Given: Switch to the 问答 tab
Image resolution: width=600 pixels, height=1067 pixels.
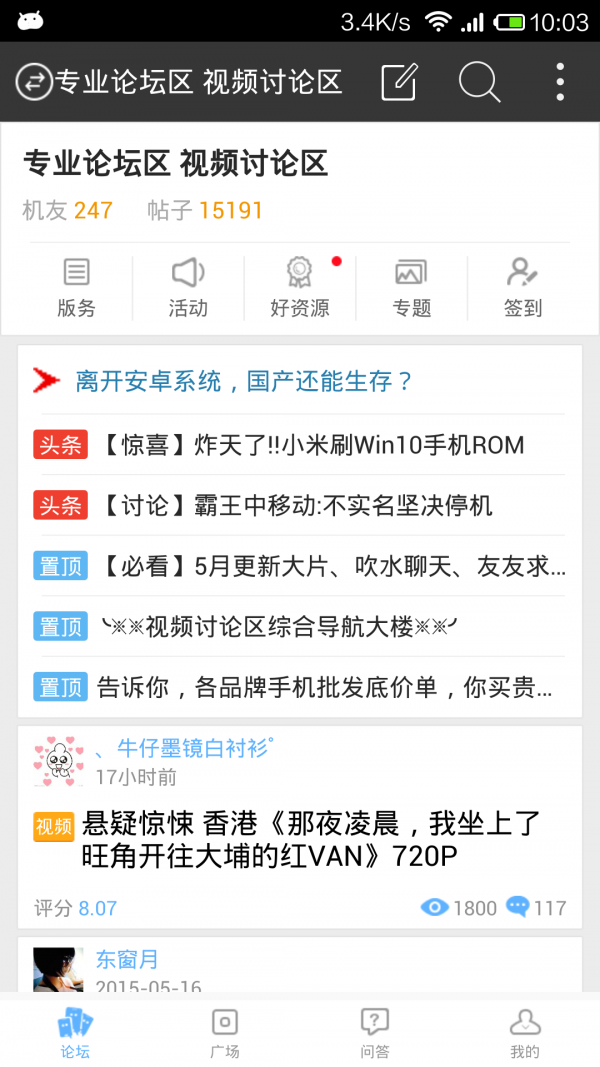Looking at the screenshot, I should (375, 1033).
